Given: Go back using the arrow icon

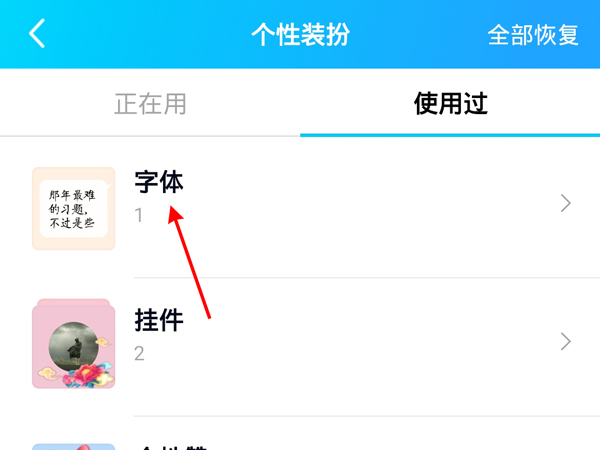Looking at the screenshot, I should (x=37, y=34).
